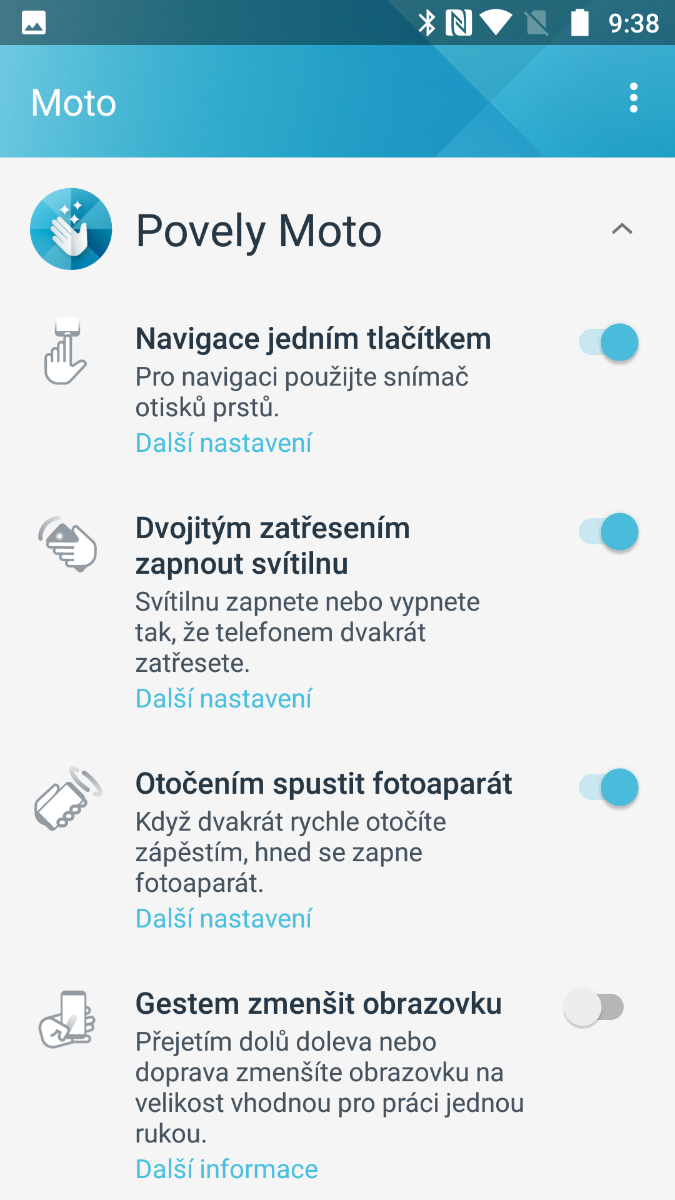The width and height of the screenshot is (675, 1200).
Task: Enable Gestem zmenšit obrazovku switch
Action: 594,1008
